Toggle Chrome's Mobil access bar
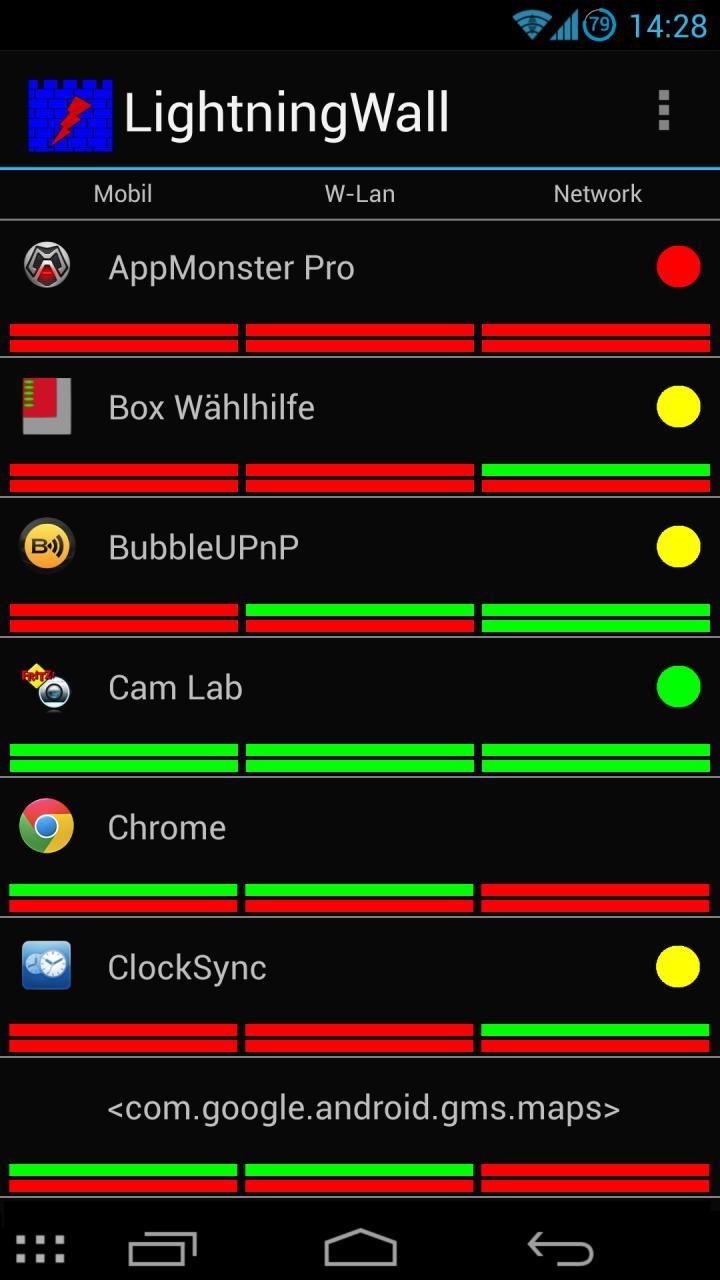This screenshot has width=720, height=1280. pyautogui.click(x=123, y=898)
